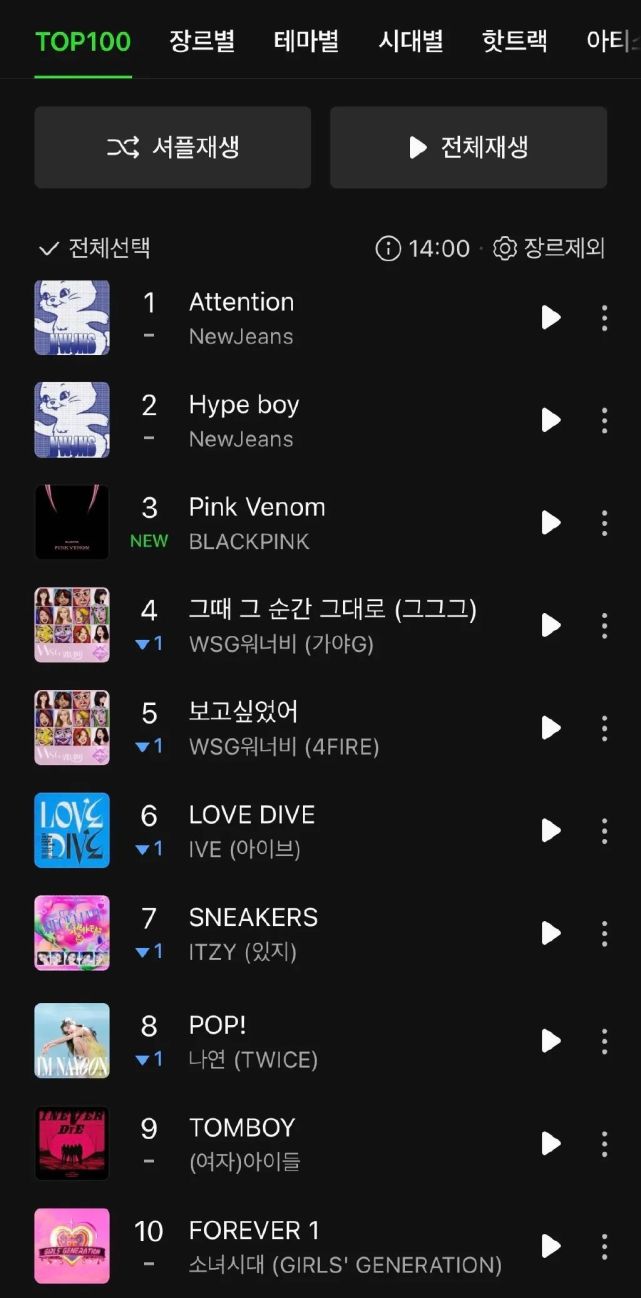Open the LOVE DIVE album cover
641x1298 pixels.
72,830
